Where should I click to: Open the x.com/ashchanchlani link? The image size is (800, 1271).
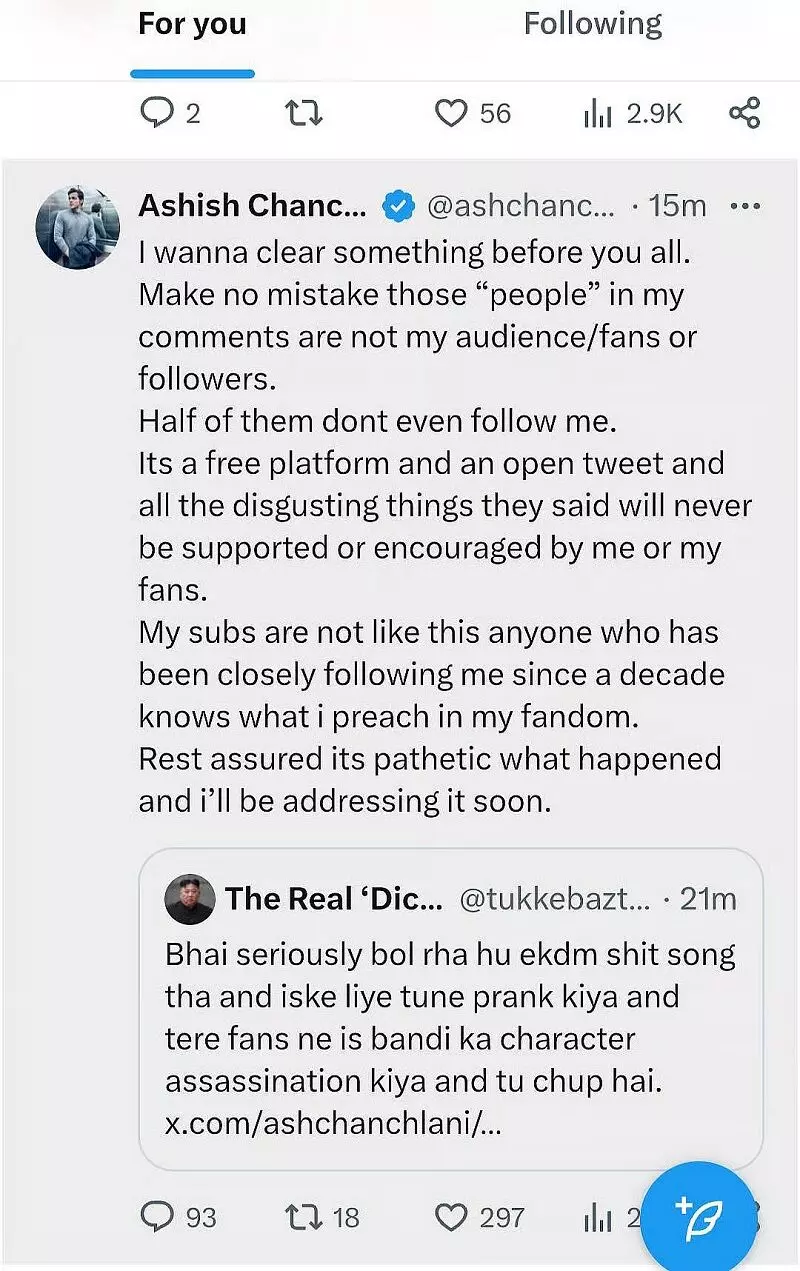[x=333, y=1123]
